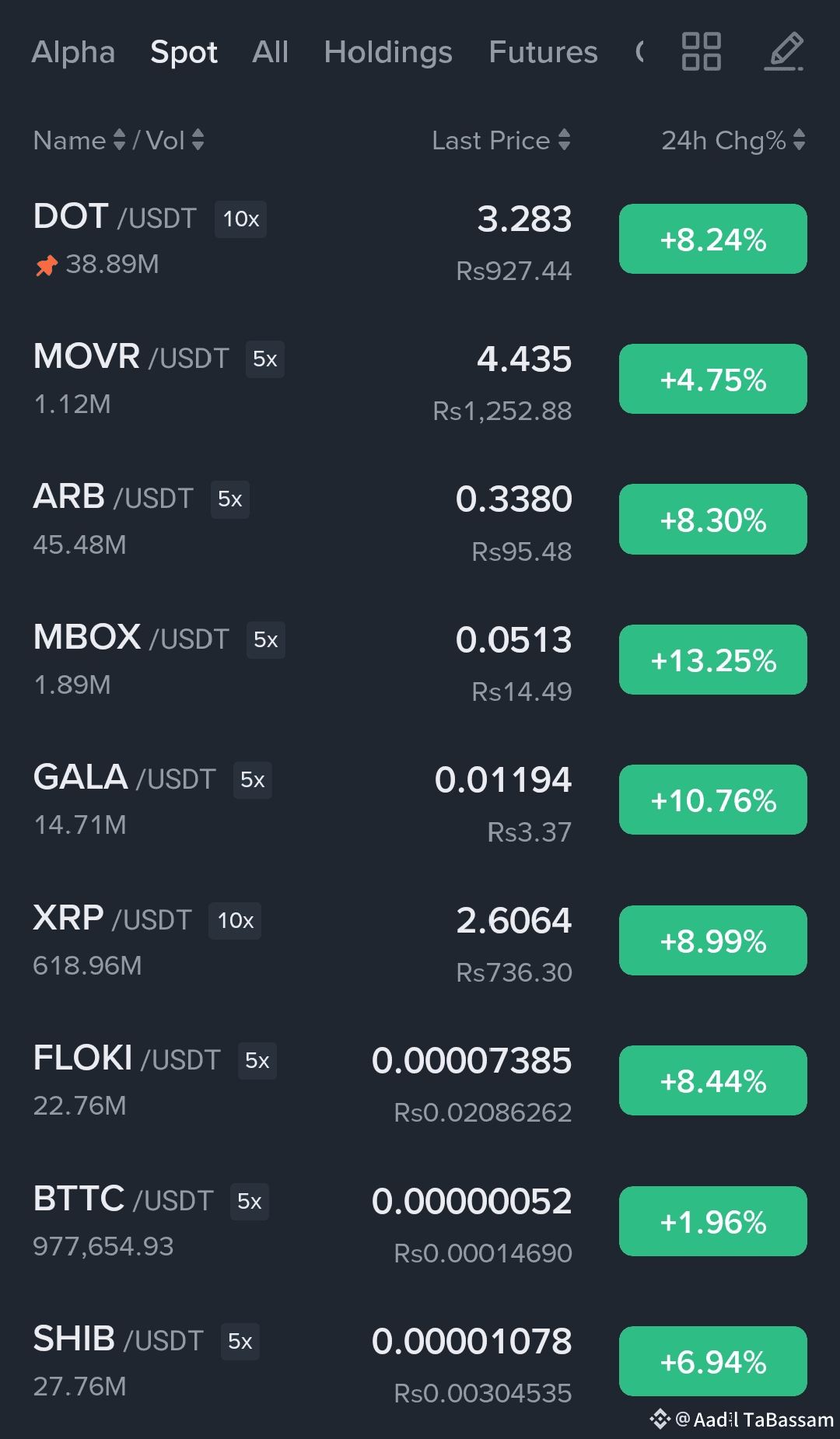Edit the watchlist with the pencil icon
The image size is (840, 1439).
click(x=784, y=51)
